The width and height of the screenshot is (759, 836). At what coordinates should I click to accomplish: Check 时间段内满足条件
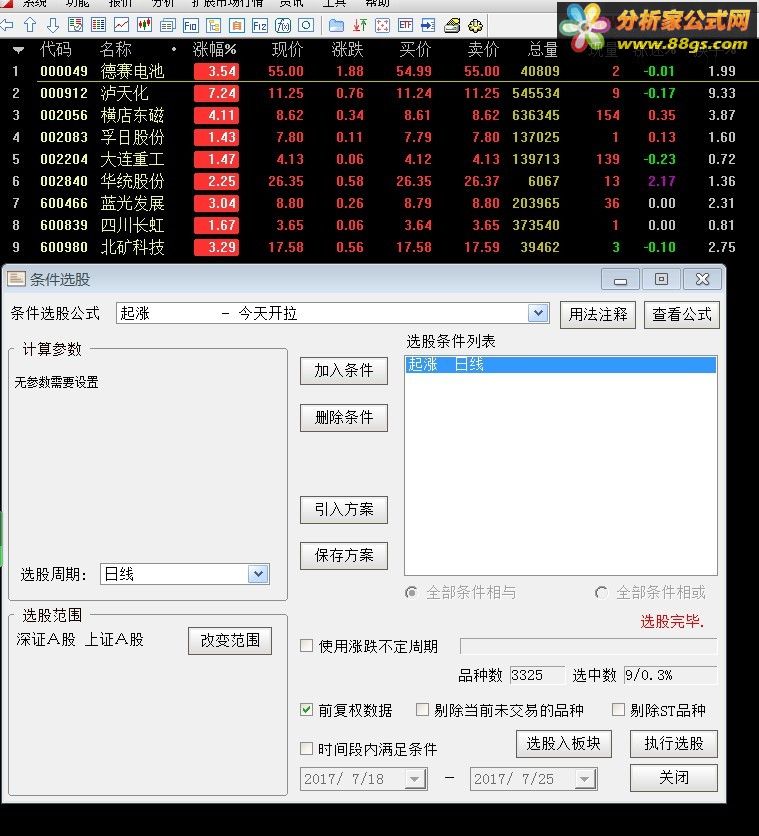tap(307, 748)
